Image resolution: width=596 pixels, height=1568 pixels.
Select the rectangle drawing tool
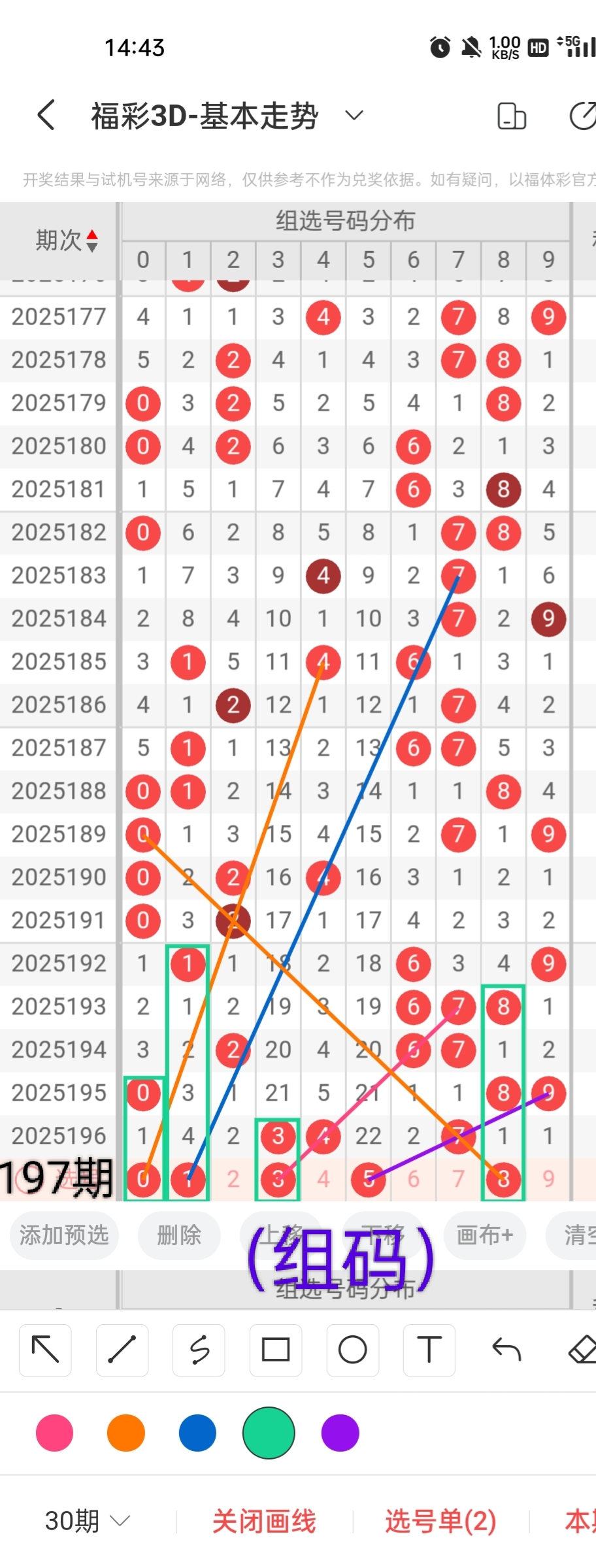point(276,1350)
